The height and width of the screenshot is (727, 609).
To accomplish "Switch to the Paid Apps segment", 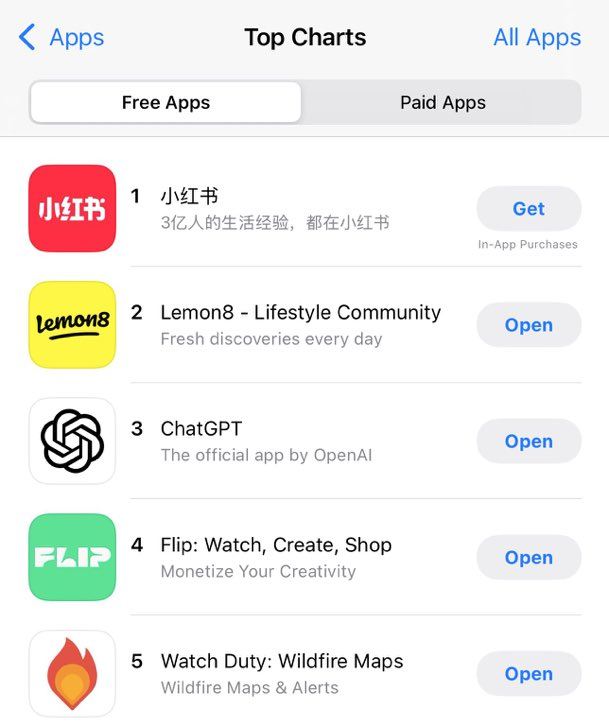I will (442, 102).
